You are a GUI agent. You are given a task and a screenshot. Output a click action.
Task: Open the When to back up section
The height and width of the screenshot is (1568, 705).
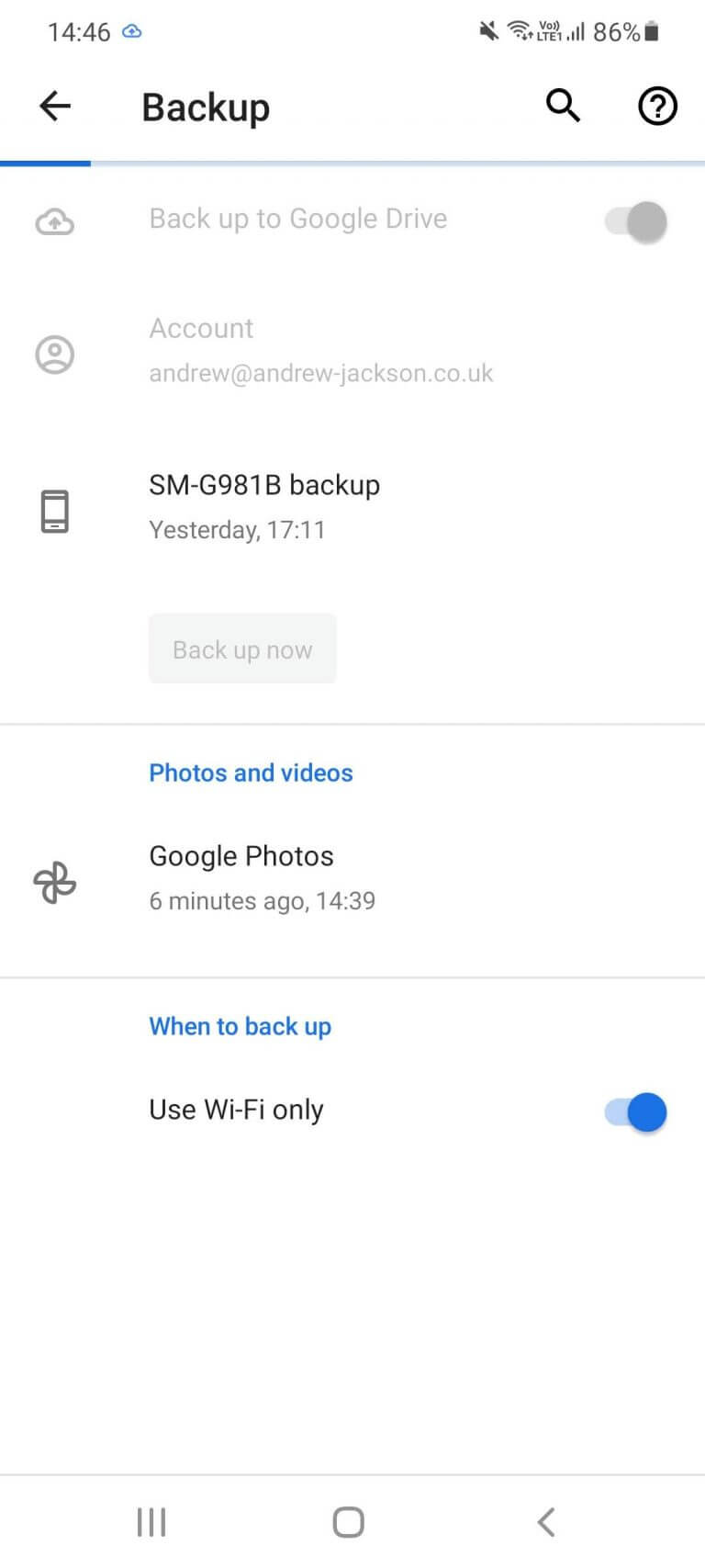tap(240, 1026)
